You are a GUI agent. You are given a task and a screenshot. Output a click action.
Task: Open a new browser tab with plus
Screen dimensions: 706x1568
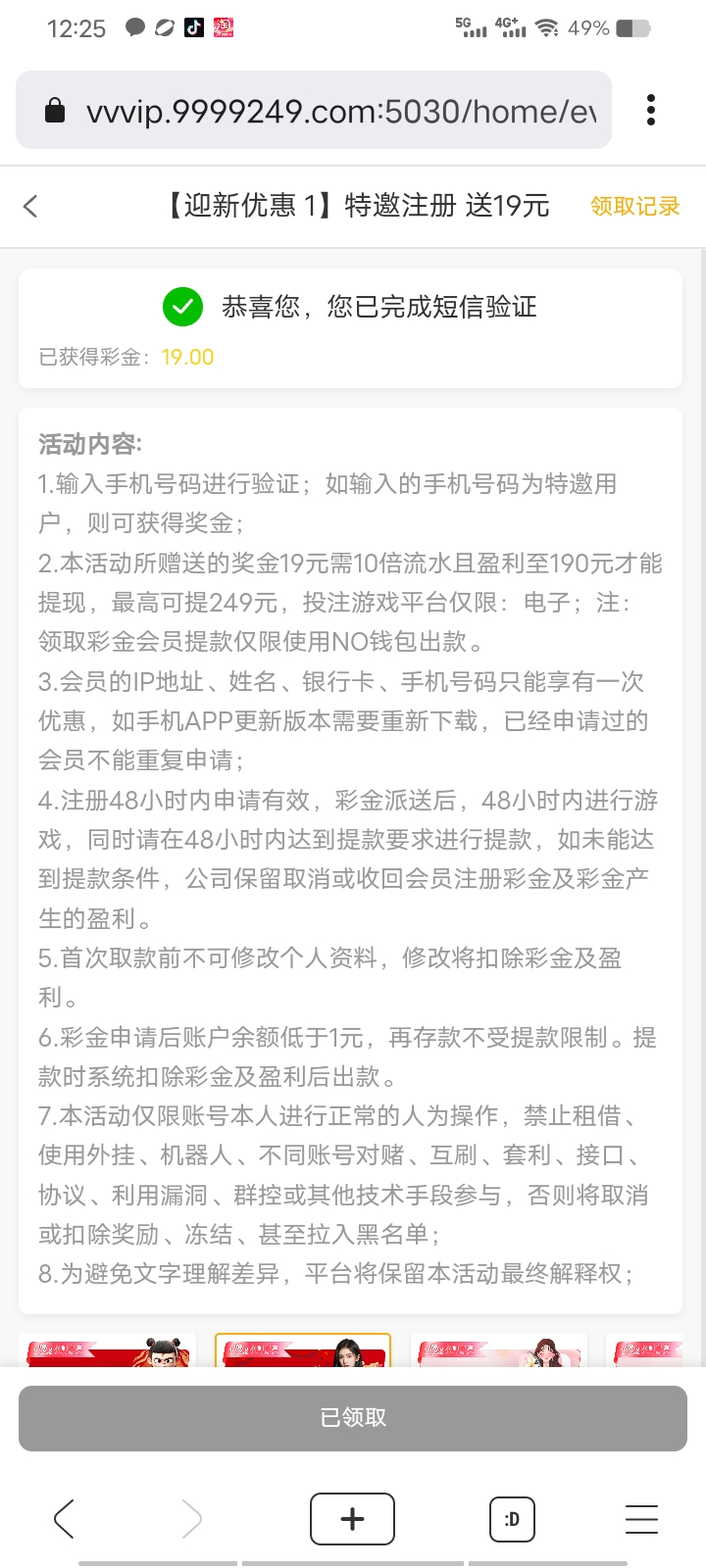tap(352, 1519)
